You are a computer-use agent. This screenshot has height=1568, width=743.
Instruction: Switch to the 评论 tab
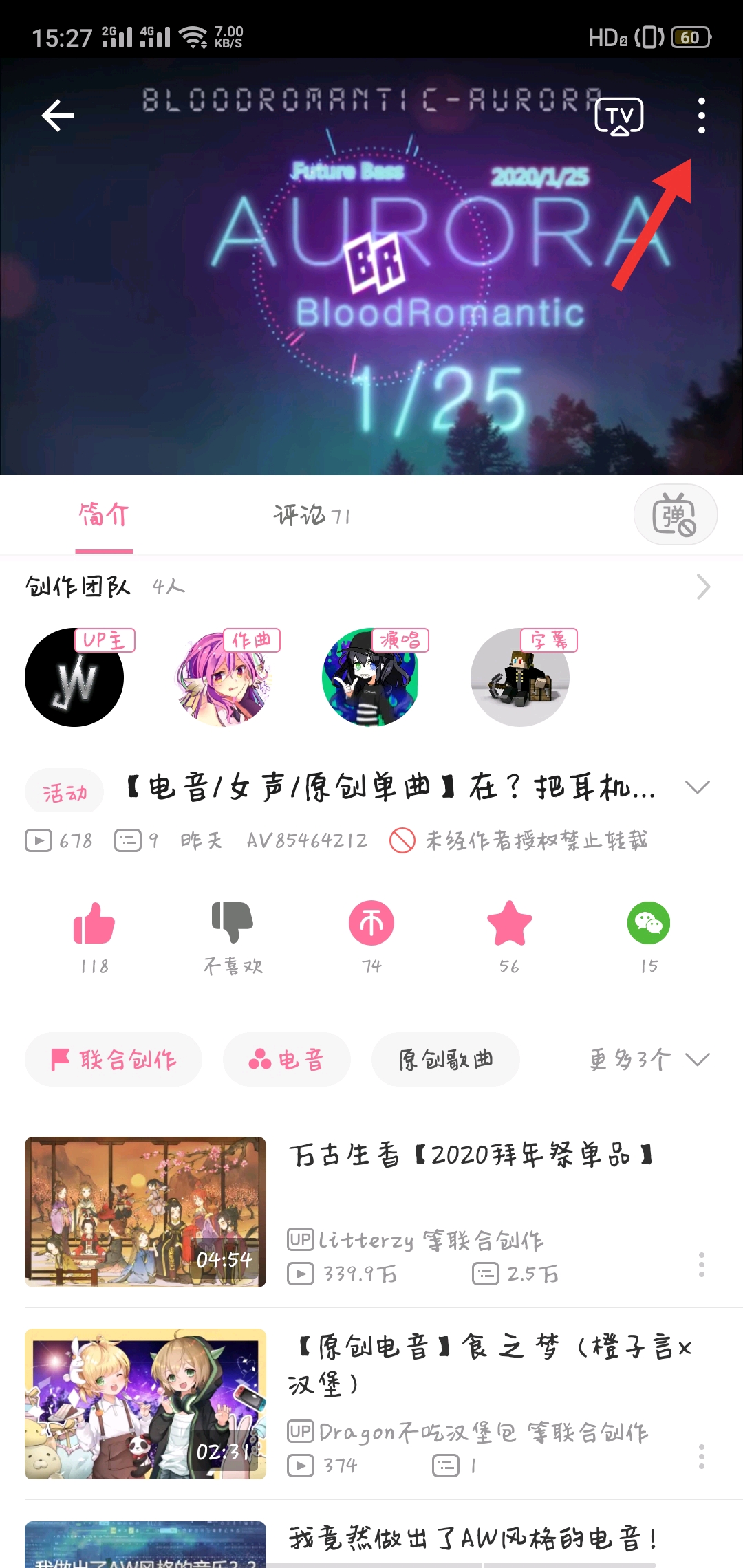(312, 514)
